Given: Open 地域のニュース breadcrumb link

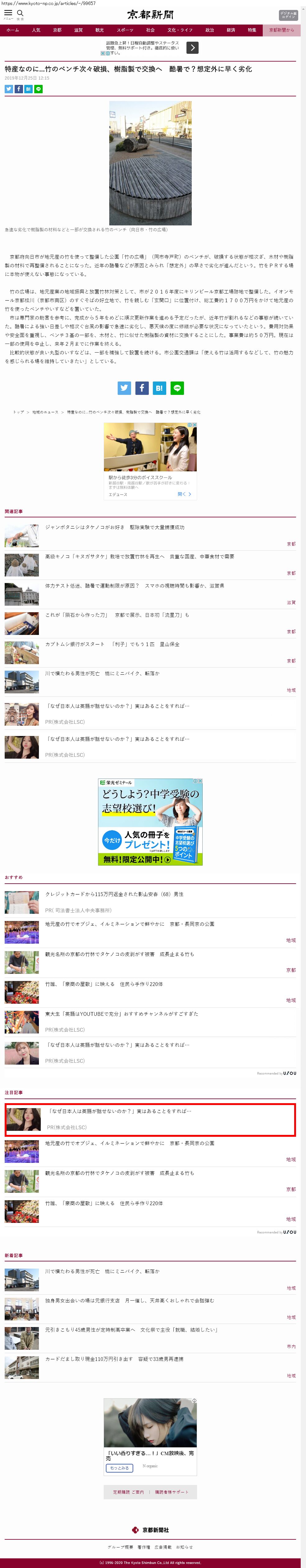Looking at the screenshot, I should [45, 412].
